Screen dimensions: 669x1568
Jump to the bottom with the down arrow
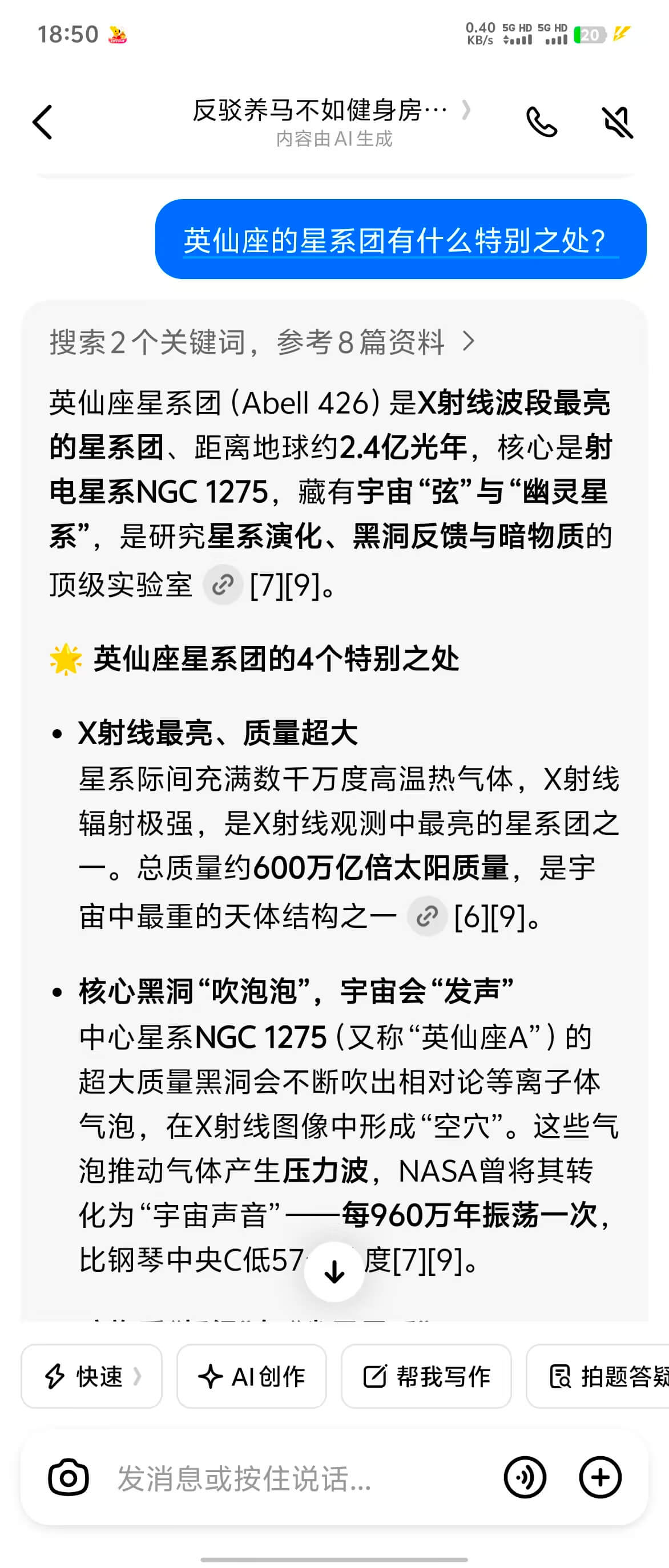coord(334,1271)
